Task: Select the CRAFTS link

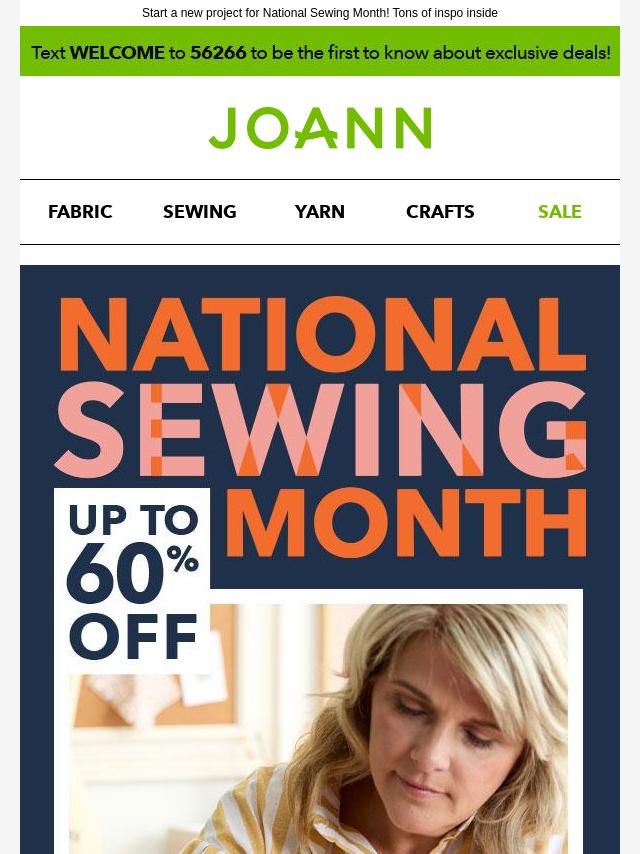Action: tap(440, 212)
